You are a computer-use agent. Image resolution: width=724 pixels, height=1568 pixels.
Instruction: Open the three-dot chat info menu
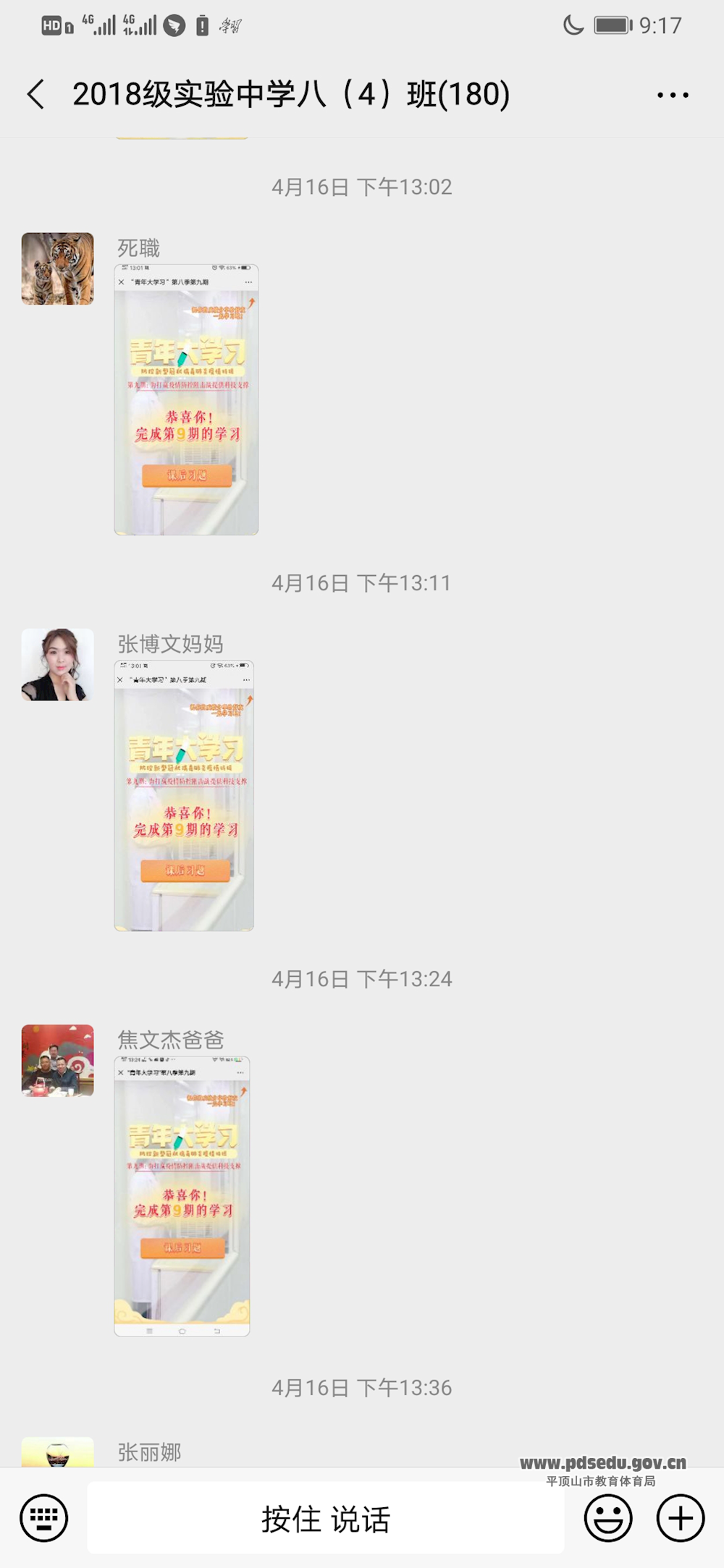pos(673,95)
